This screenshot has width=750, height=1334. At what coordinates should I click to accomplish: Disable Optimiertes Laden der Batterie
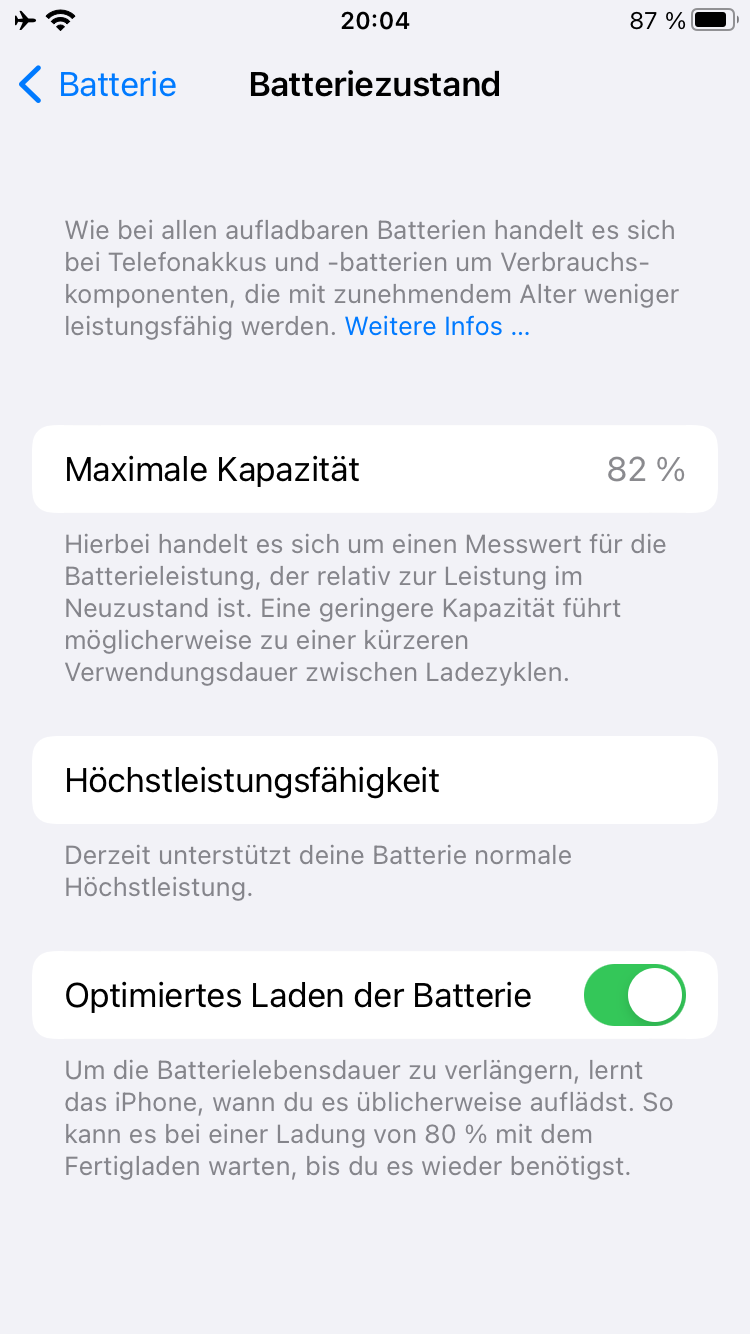pos(634,995)
